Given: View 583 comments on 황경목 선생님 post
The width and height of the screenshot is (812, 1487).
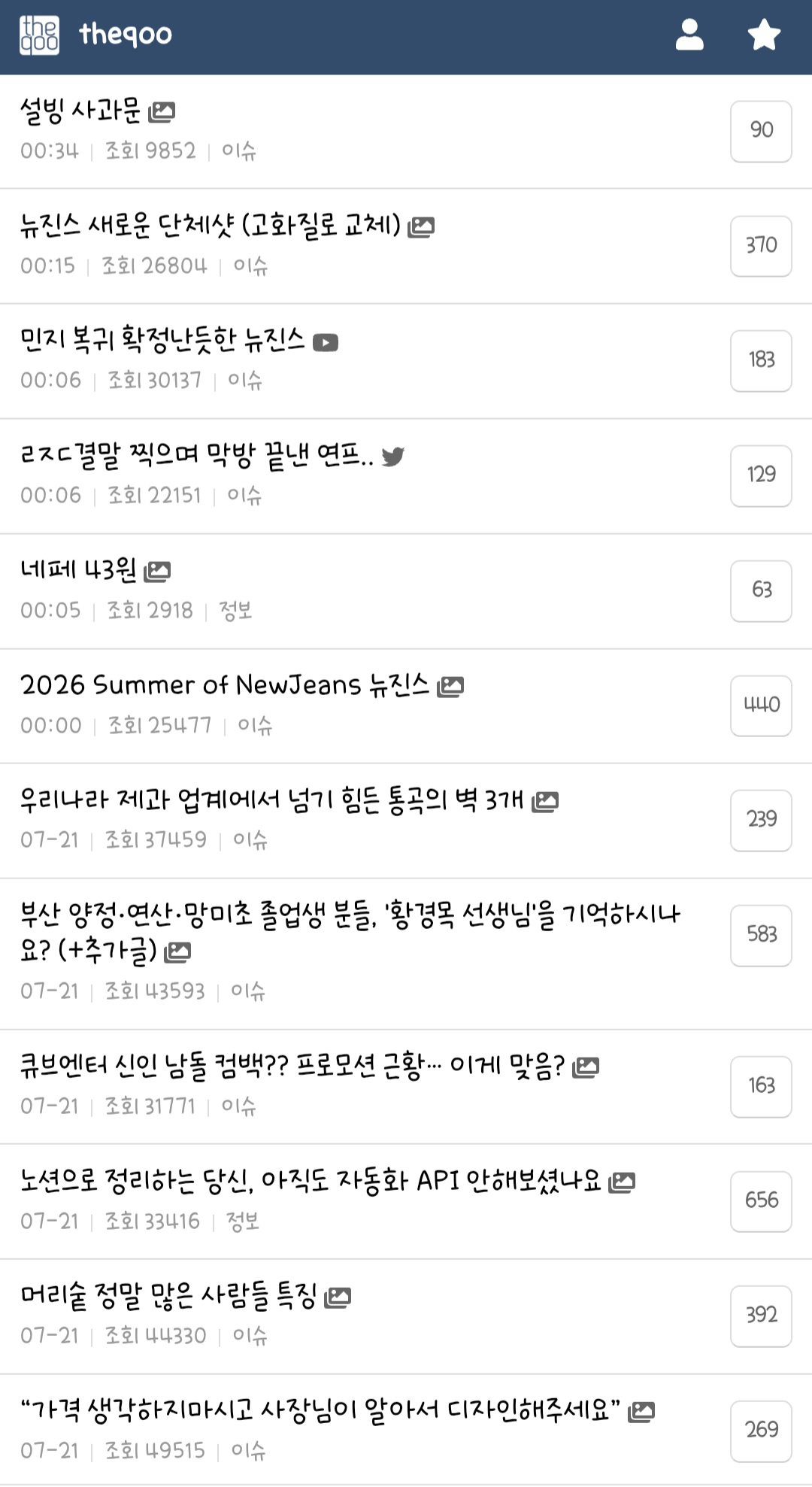Looking at the screenshot, I should pyautogui.click(x=761, y=935).
